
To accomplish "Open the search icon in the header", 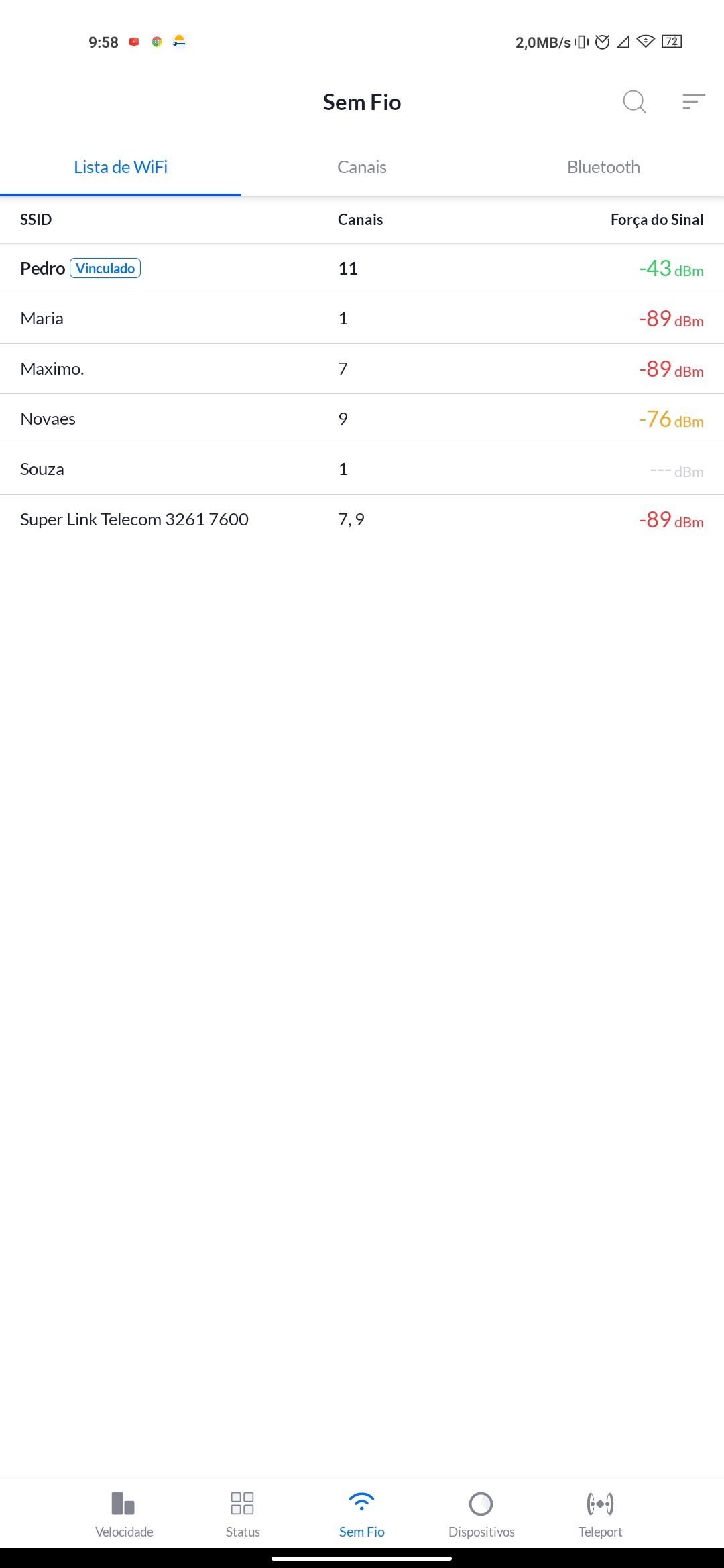I will [633, 102].
